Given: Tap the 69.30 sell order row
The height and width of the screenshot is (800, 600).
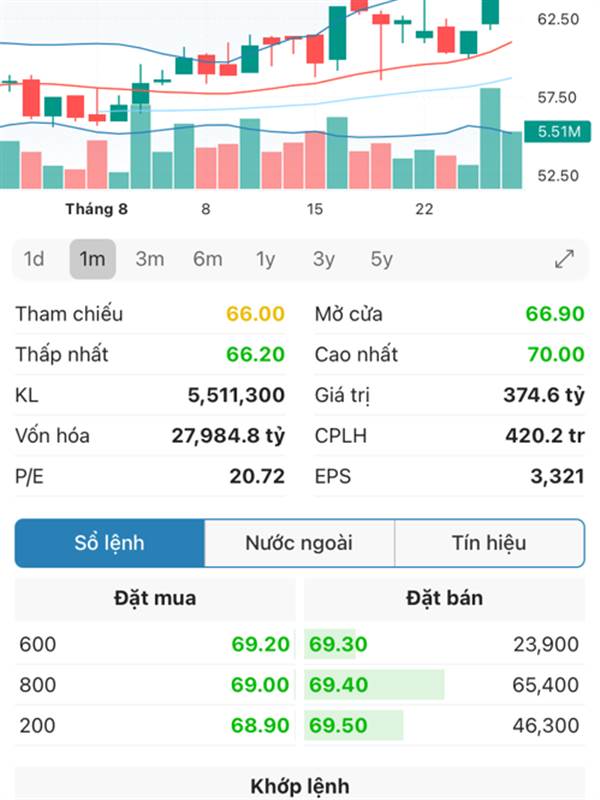Looking at the screenshot, I should tap(444, 645).
